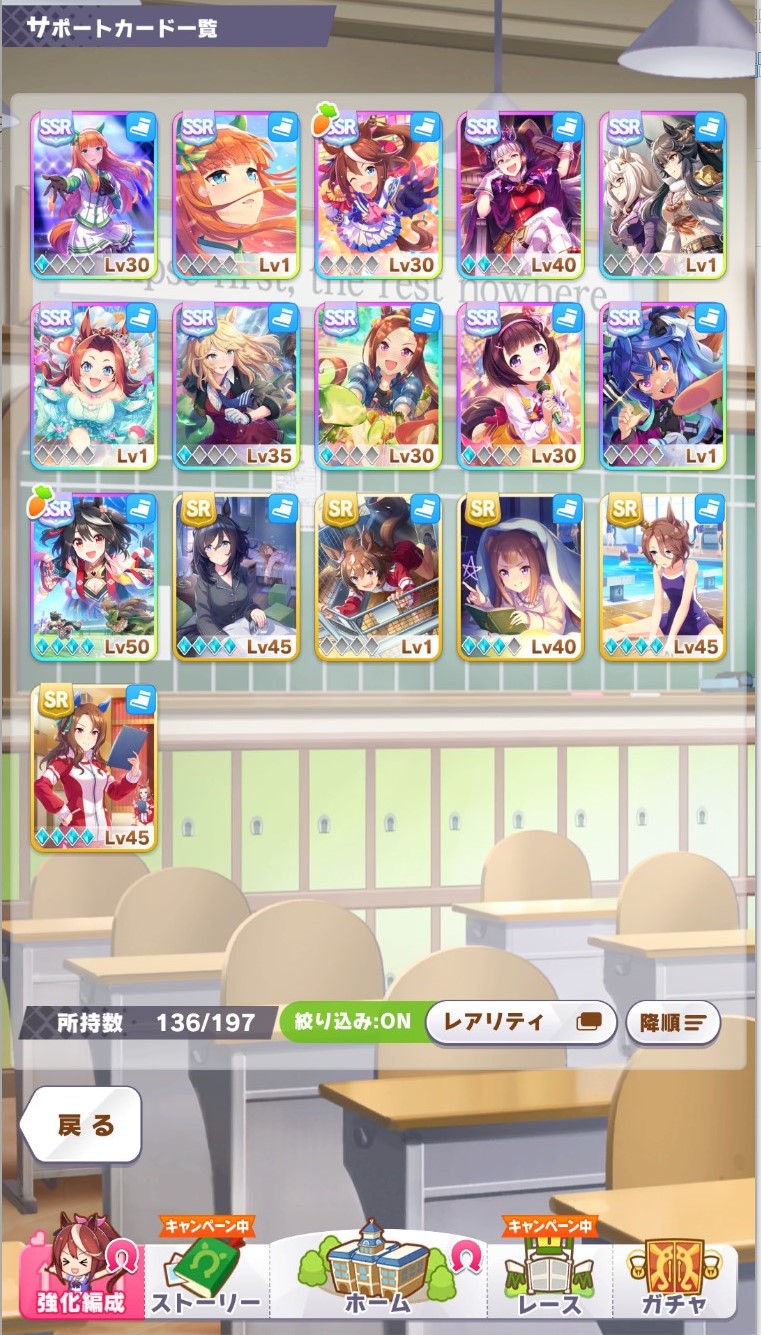Open SR card of girl in red tracksuit
Viewport: 761px width, 1335px height.
point(94,768)
